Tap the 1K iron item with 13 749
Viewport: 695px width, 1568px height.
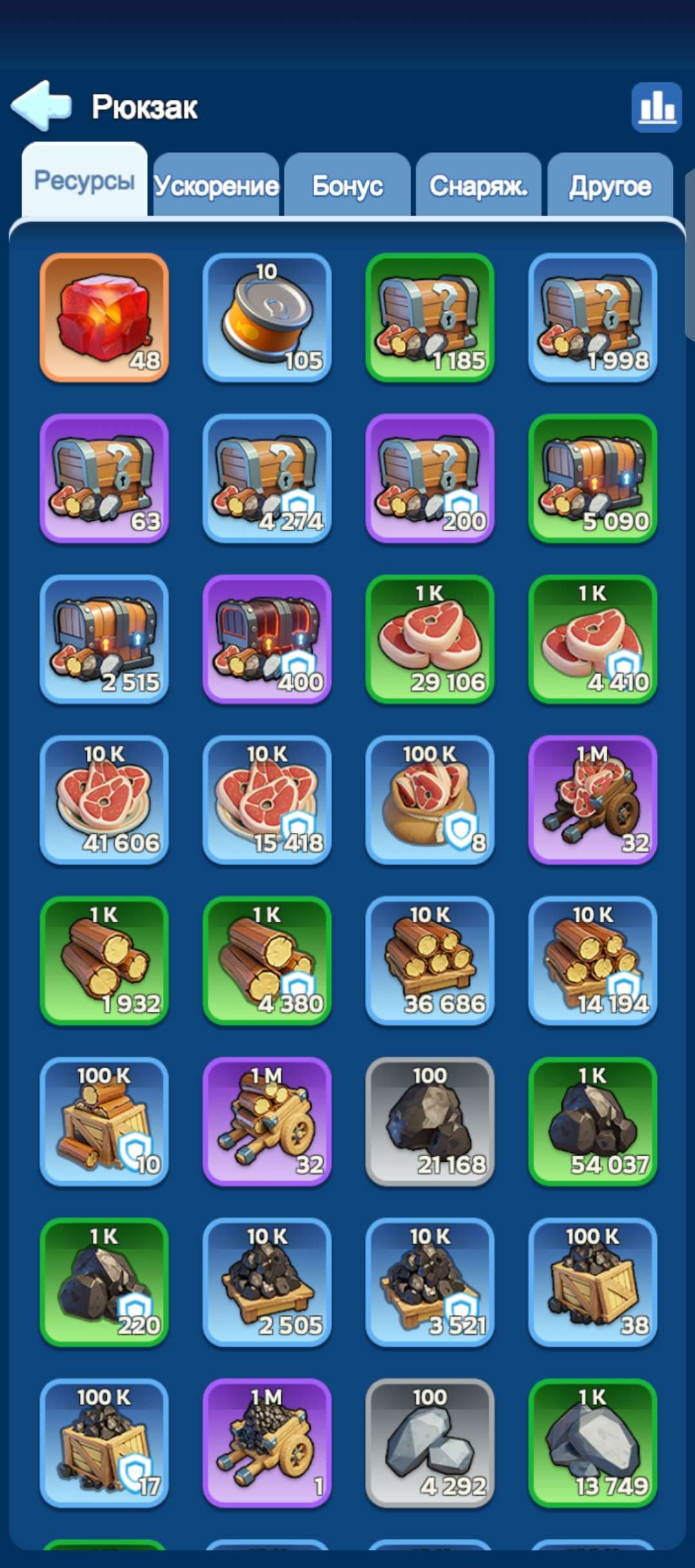[x=593, y=1443]
